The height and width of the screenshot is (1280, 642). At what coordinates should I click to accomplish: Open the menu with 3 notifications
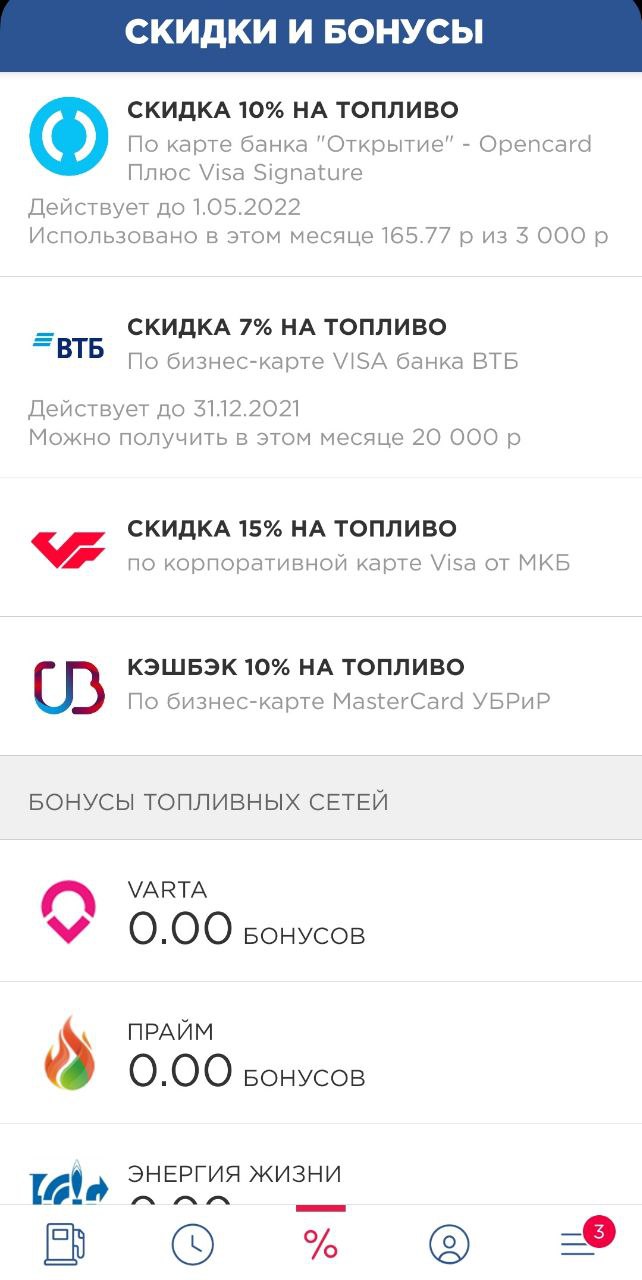[x=578, y=1243]
